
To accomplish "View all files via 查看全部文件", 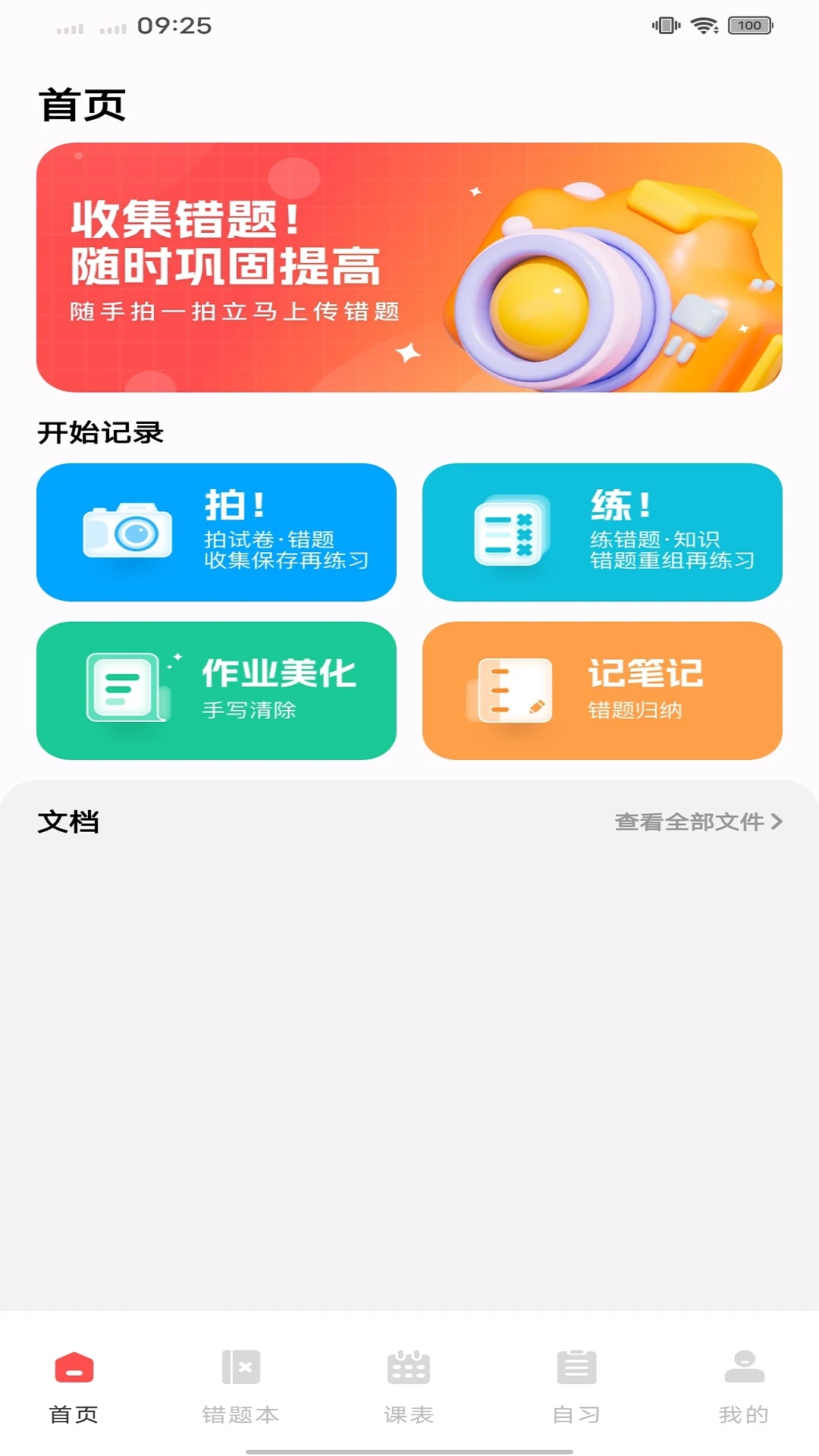I will (x=698, y=821).
